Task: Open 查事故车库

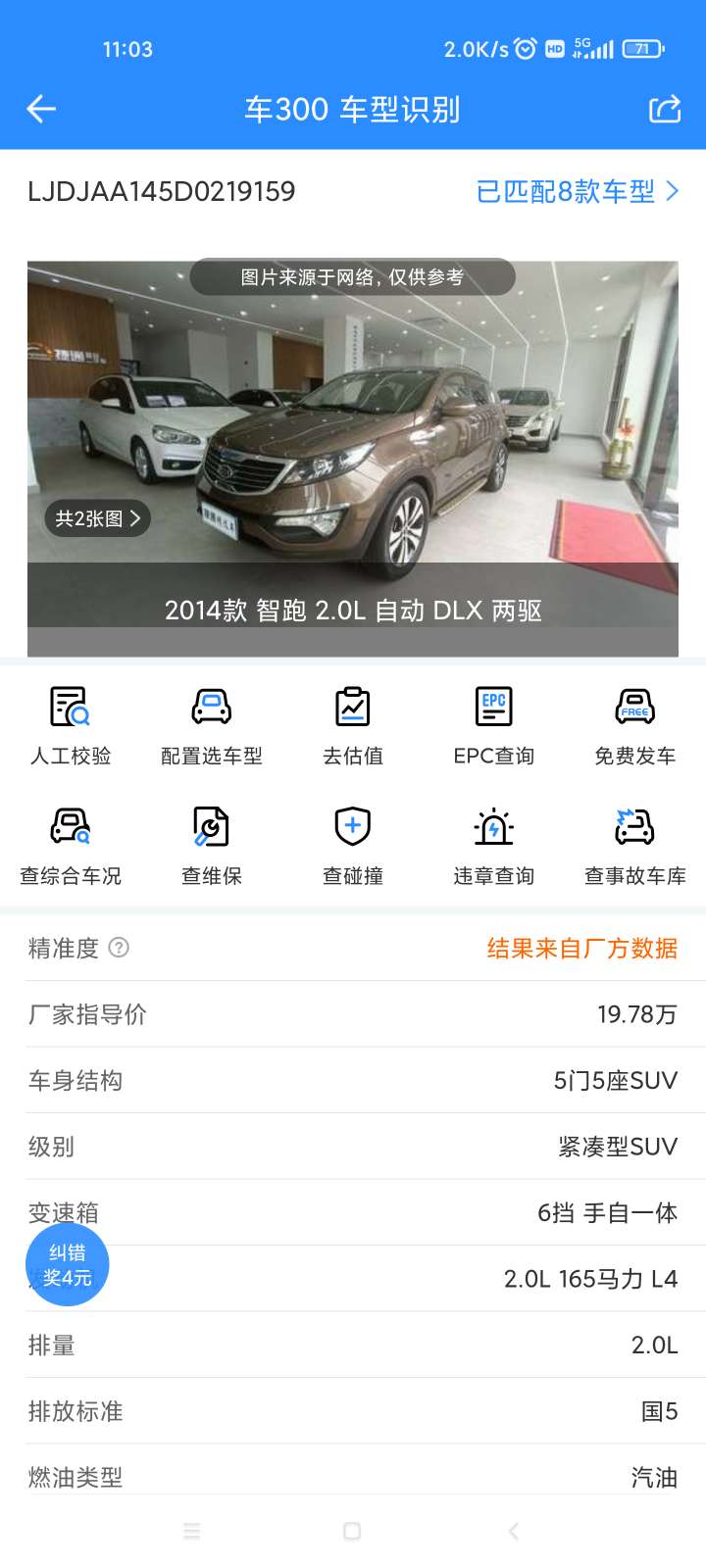Action: 635,847
